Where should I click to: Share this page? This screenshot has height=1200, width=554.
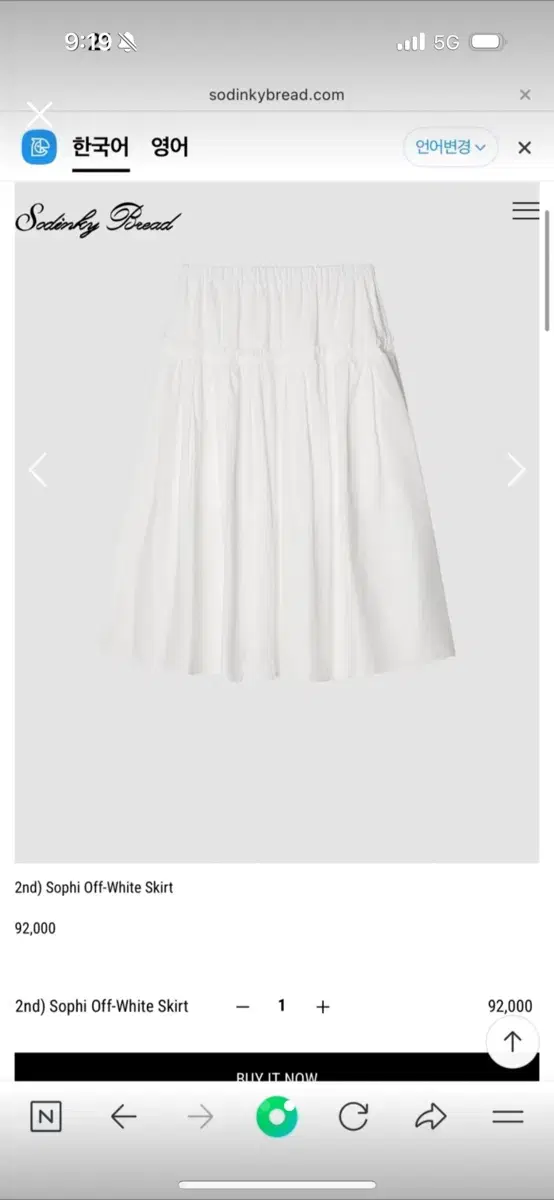coord(430,1117)
